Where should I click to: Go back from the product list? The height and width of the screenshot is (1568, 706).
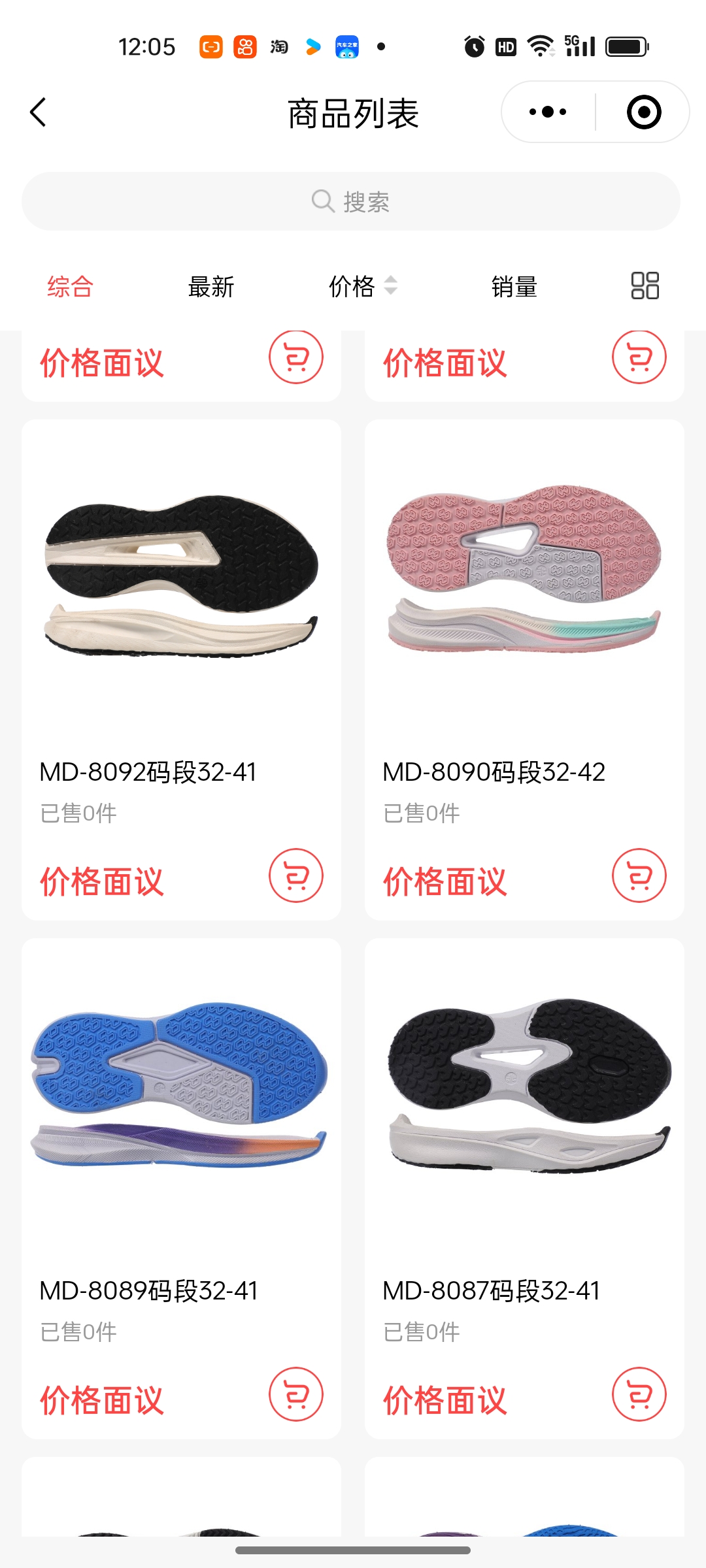[x=38, y=112]
